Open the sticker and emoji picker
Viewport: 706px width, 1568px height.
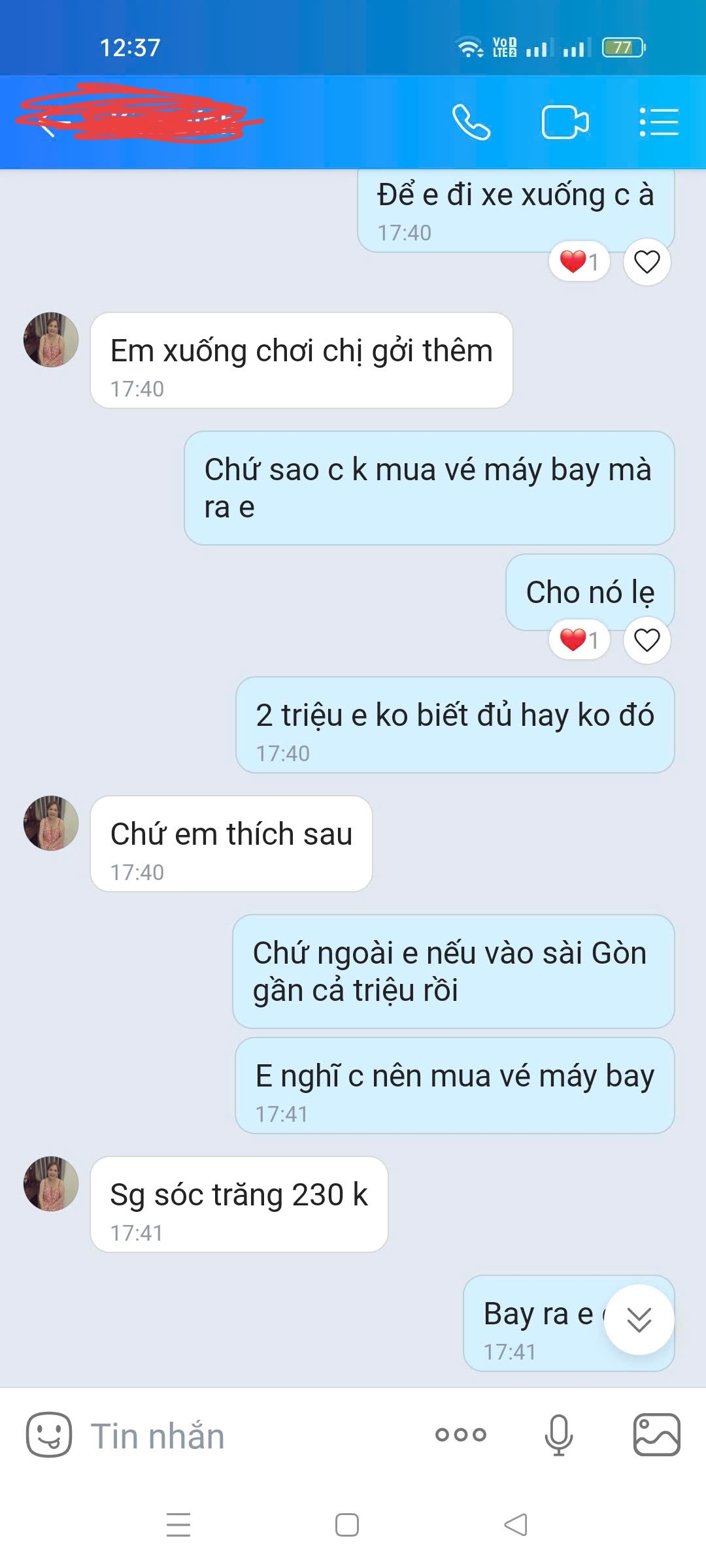click(x=48, y=1435)
